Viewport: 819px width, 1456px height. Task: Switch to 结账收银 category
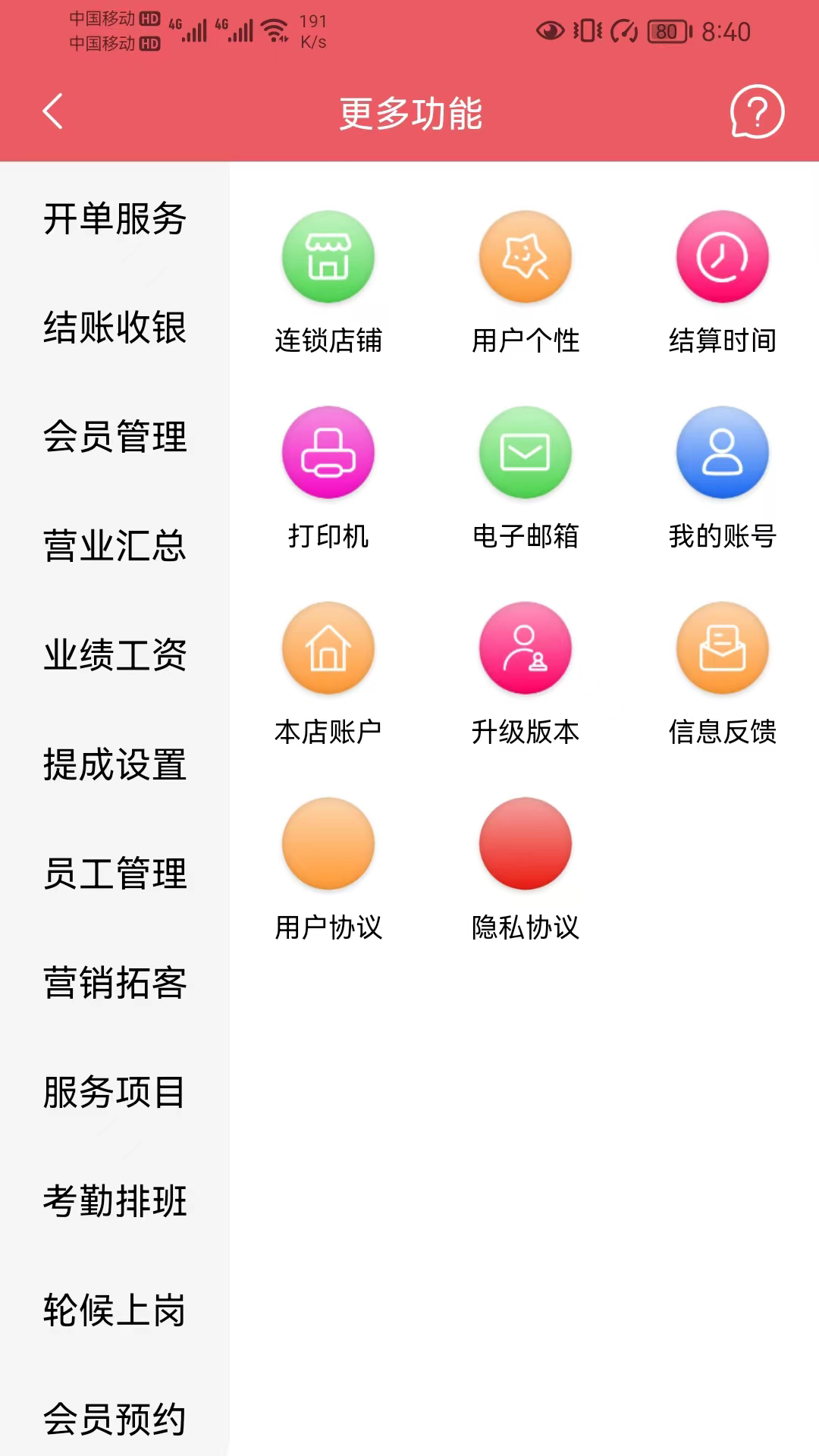(114, 329)
